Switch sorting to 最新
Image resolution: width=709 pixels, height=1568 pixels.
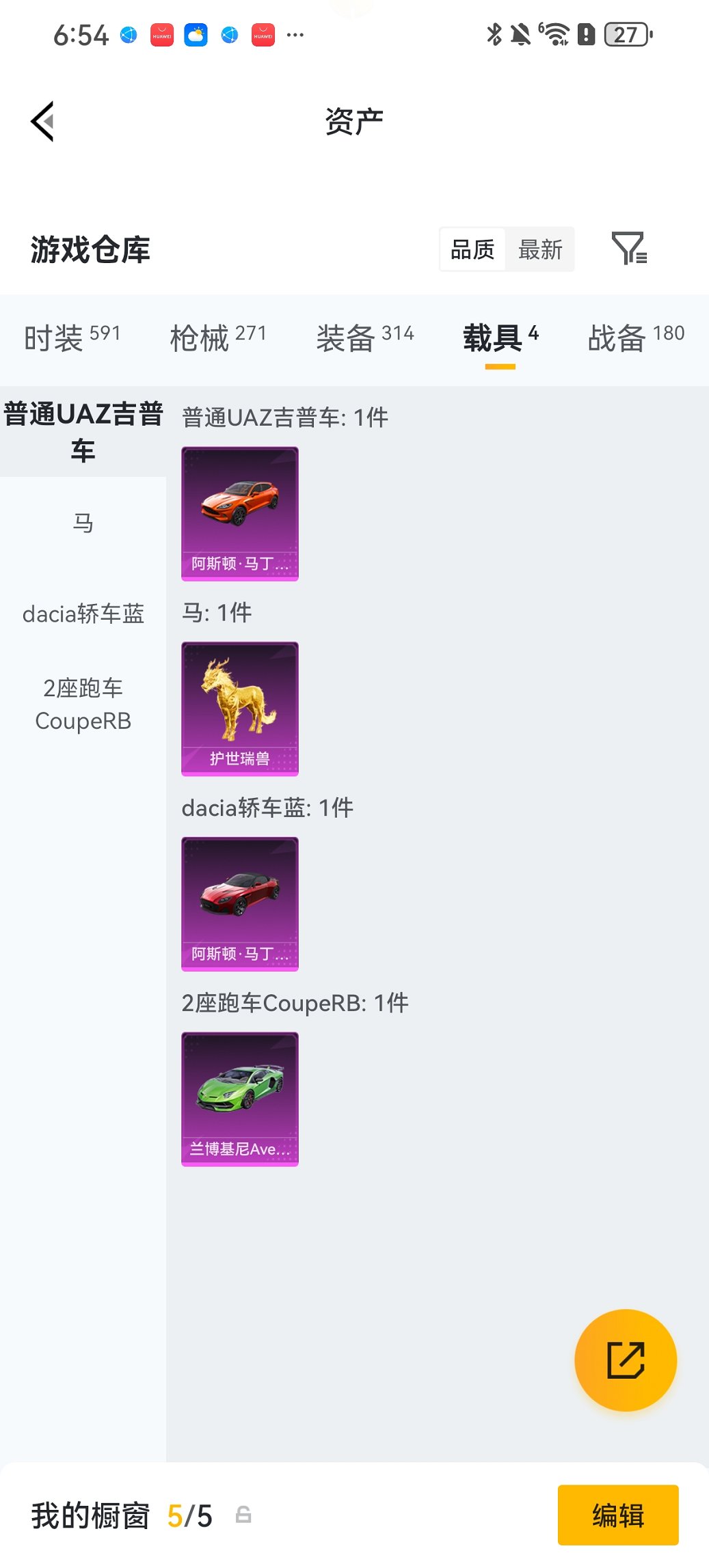coord(540,249)
